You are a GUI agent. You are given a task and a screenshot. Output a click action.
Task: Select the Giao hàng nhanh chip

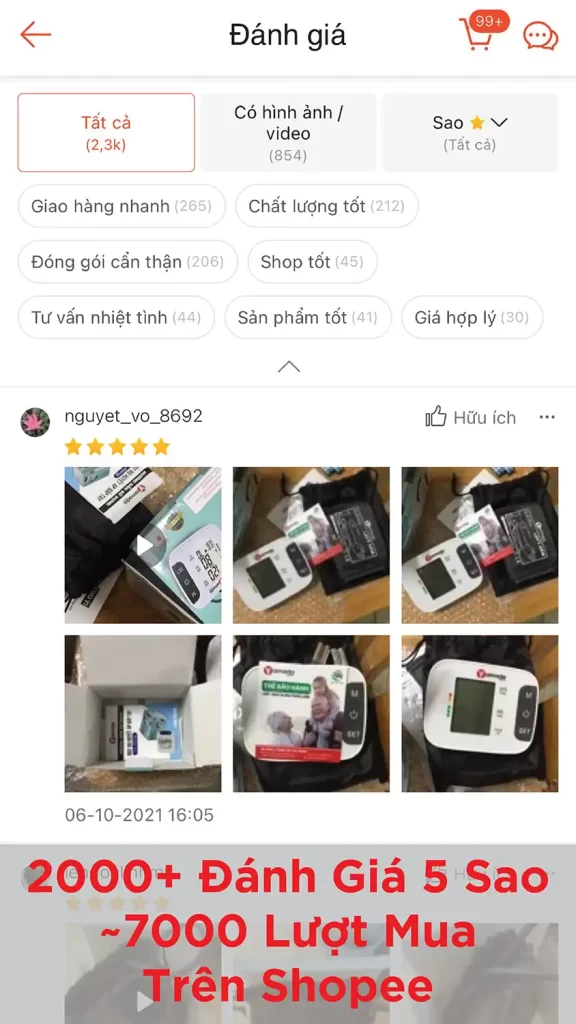pyautogui.click(x=121, y=206)
